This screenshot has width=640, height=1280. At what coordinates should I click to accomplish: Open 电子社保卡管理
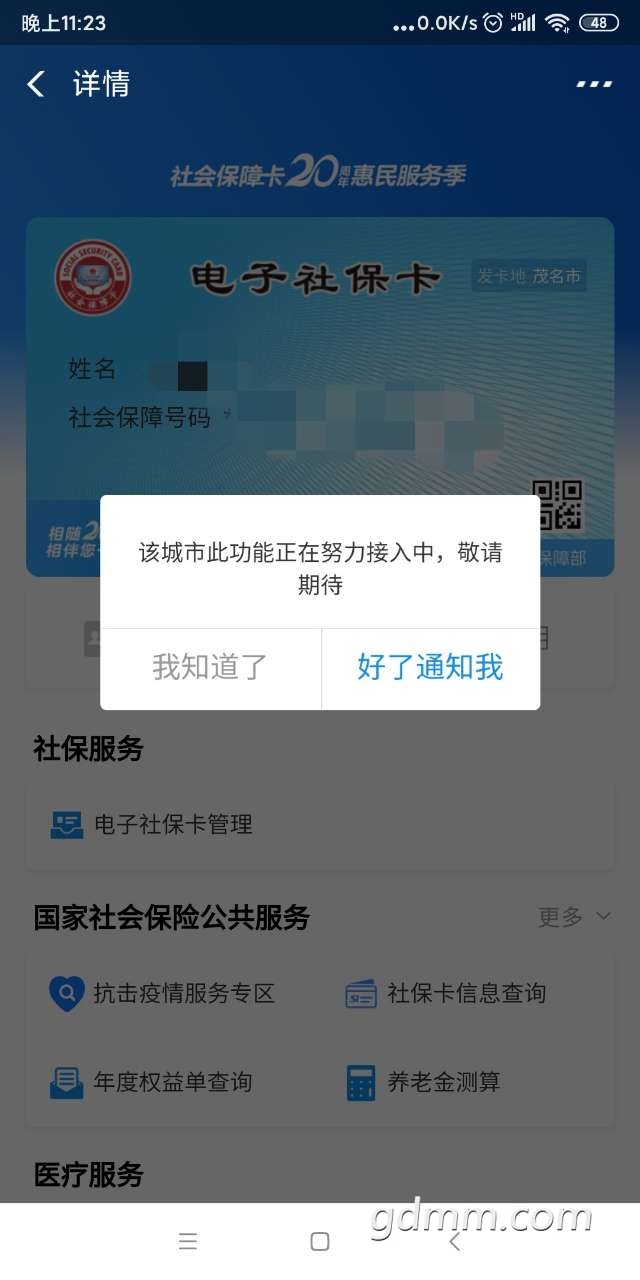[x=172, y=825]
